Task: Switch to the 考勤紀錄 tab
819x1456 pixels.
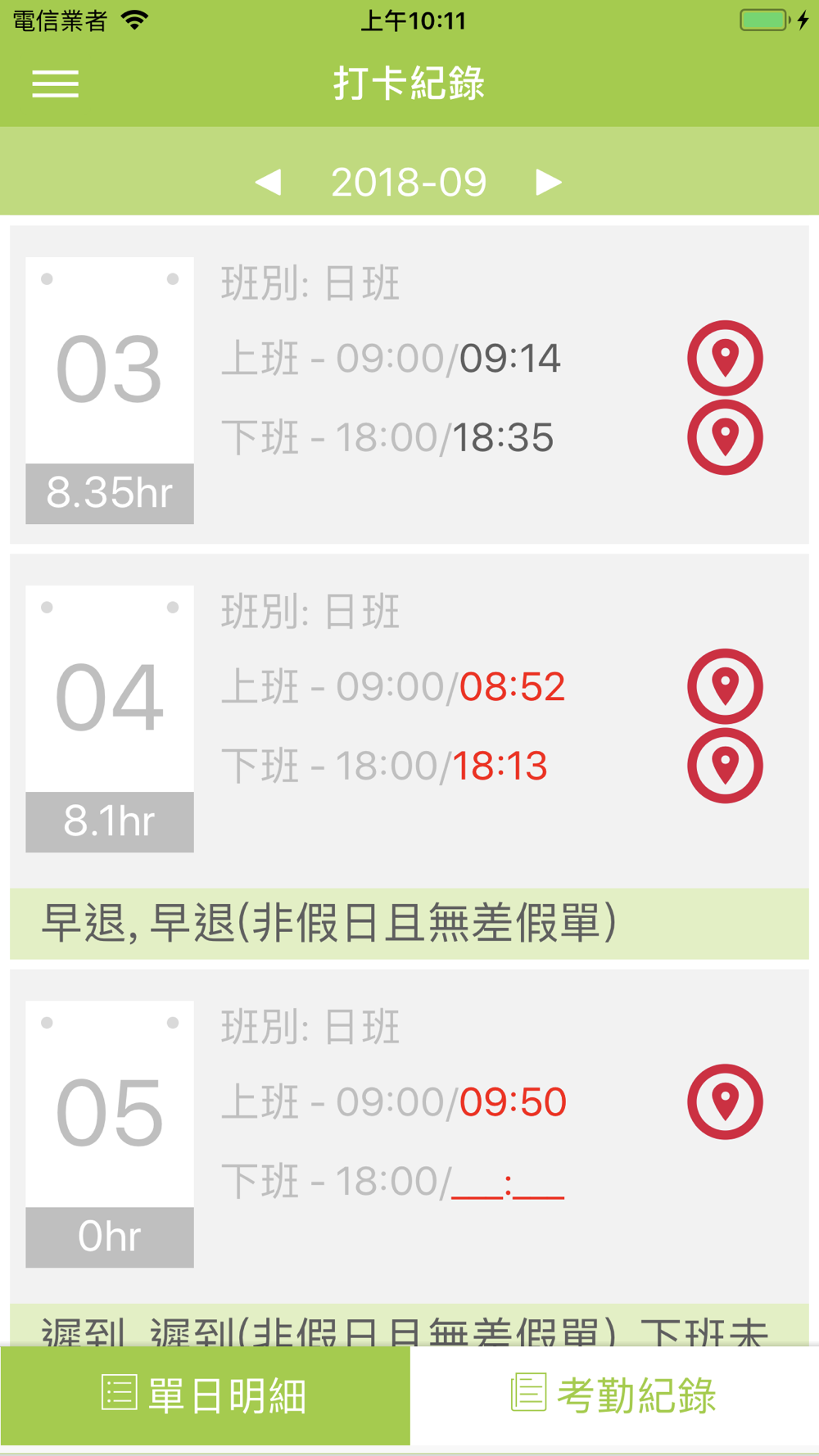Action: tap(614, 1395)
